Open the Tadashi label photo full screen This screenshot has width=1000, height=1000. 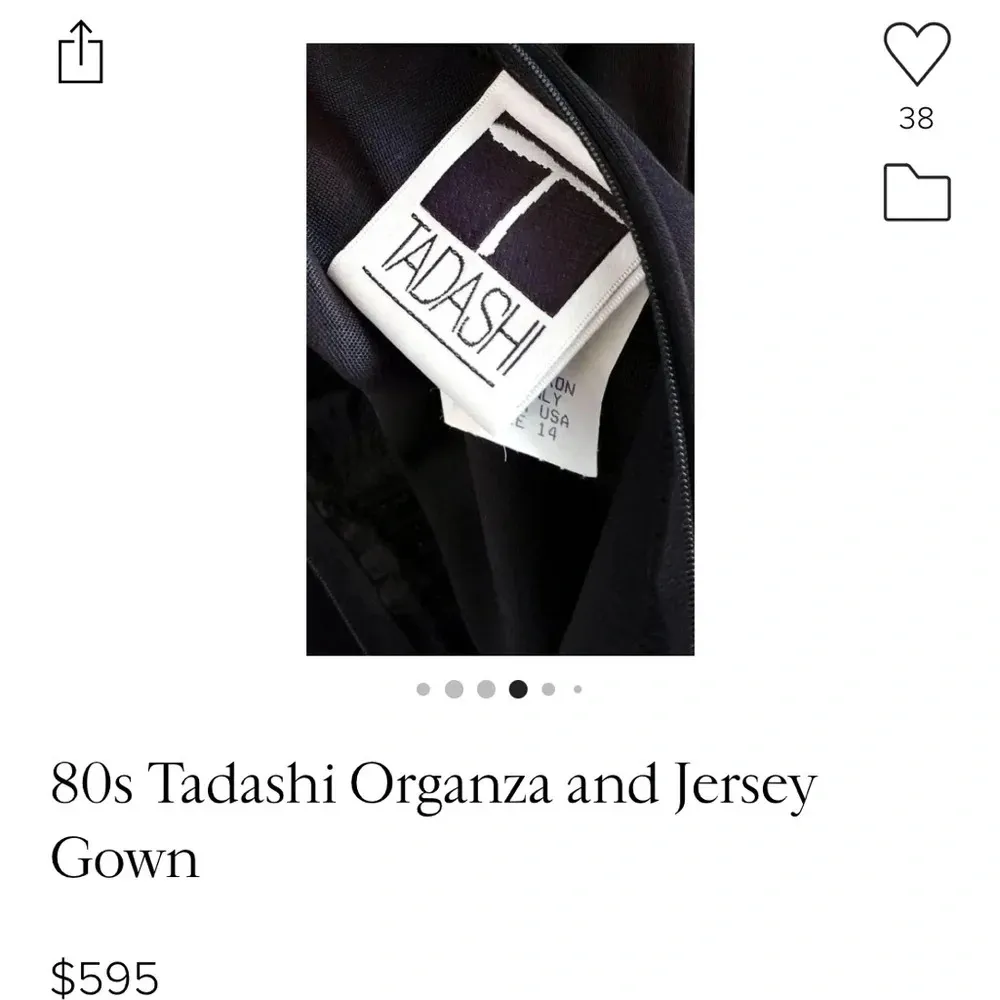[x=500, y=349]
